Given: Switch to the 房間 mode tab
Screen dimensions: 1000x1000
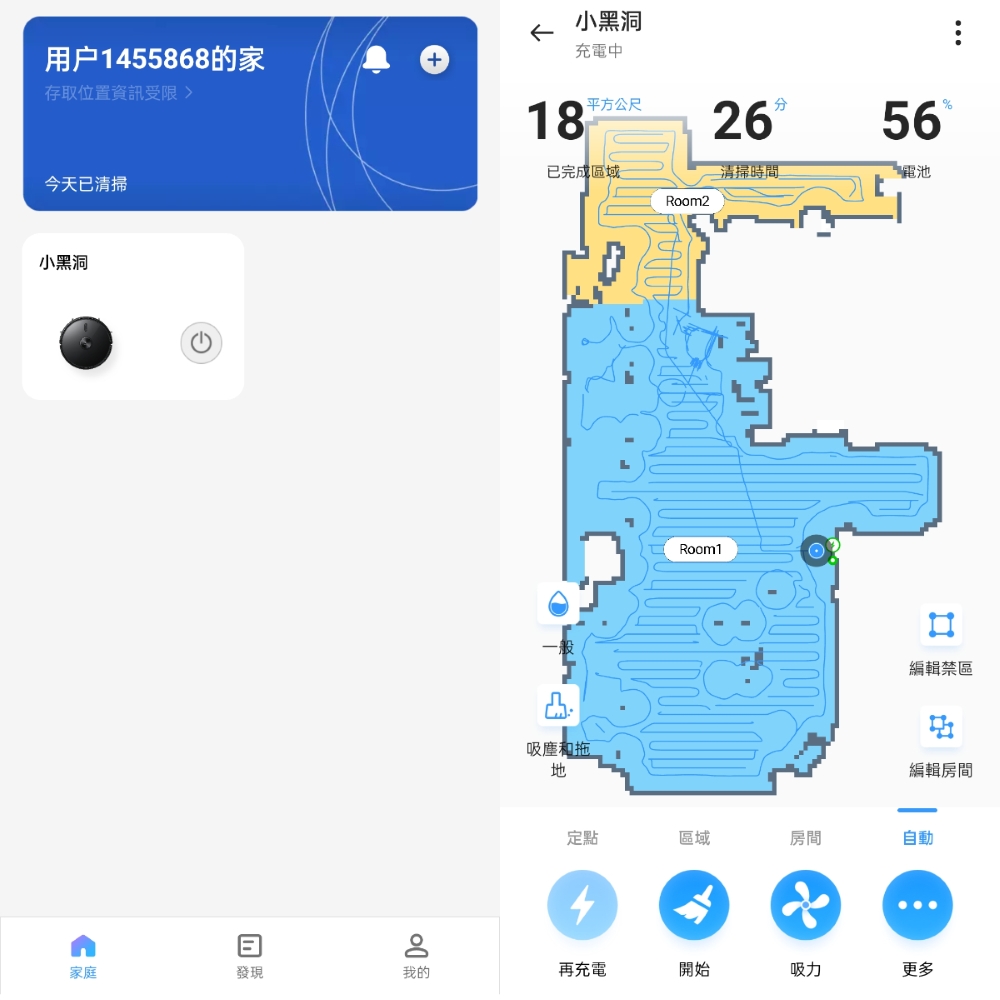Looking at the screenshot, I should tap(805, 838).
